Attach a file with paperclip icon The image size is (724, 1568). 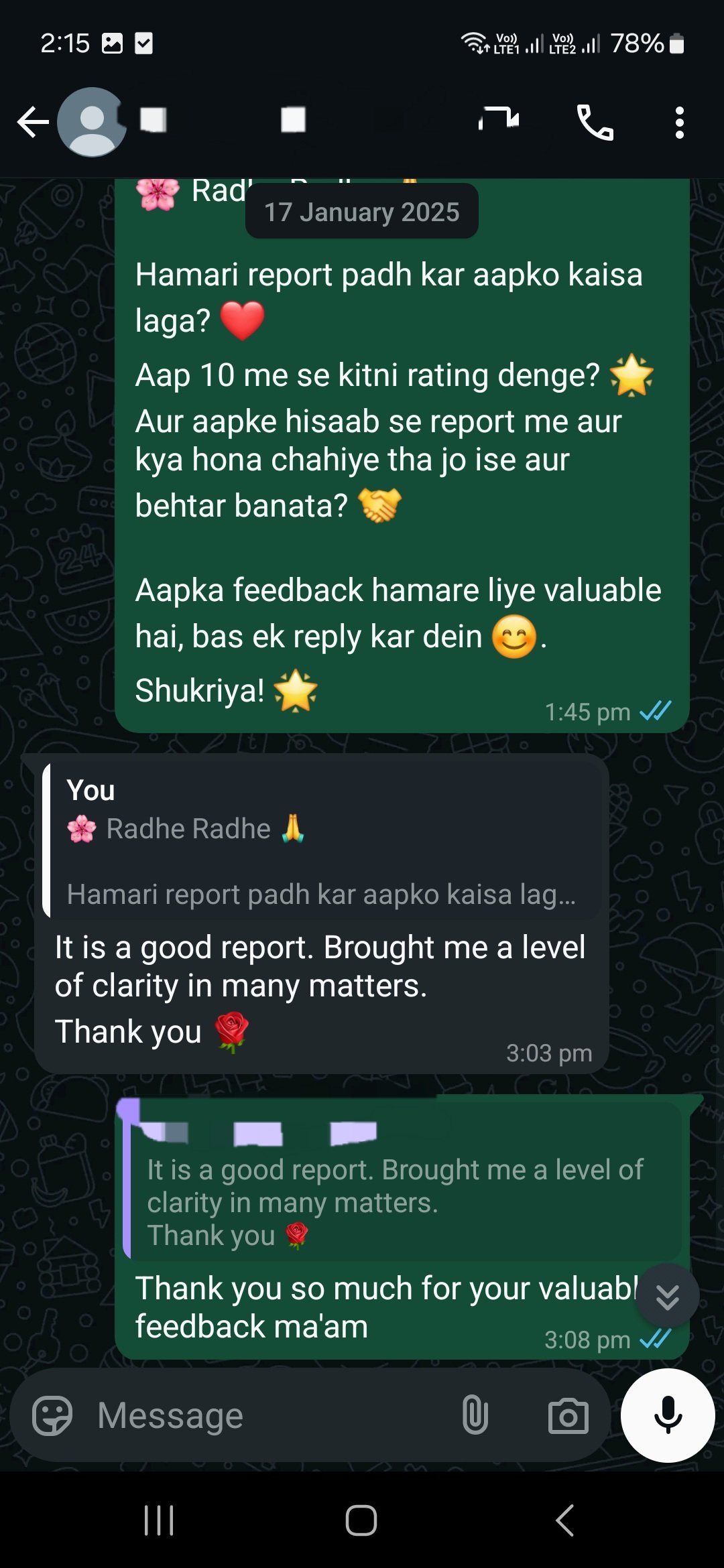tap(475, 1415)
